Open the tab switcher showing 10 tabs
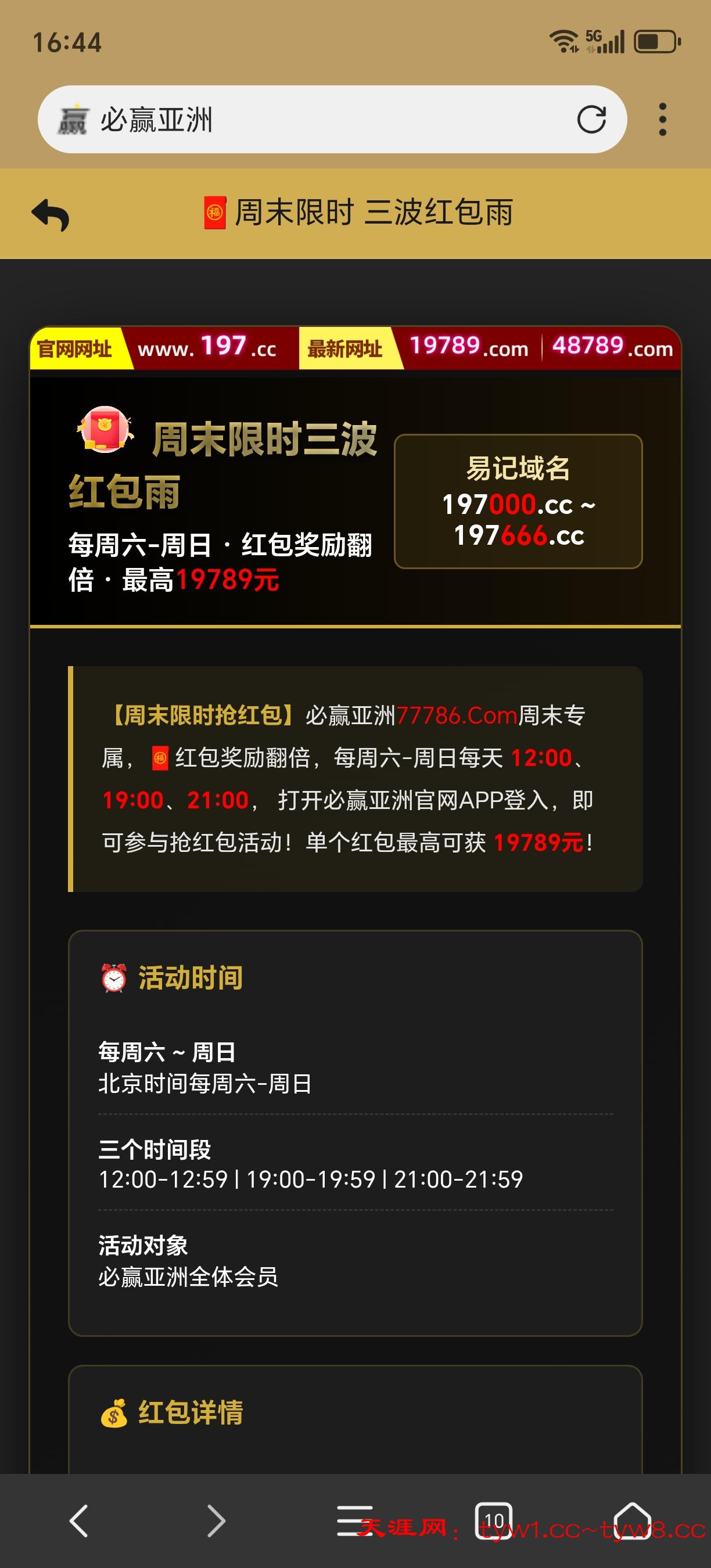Screen dimensions: 711x1568 click(x=494, y=1520)
